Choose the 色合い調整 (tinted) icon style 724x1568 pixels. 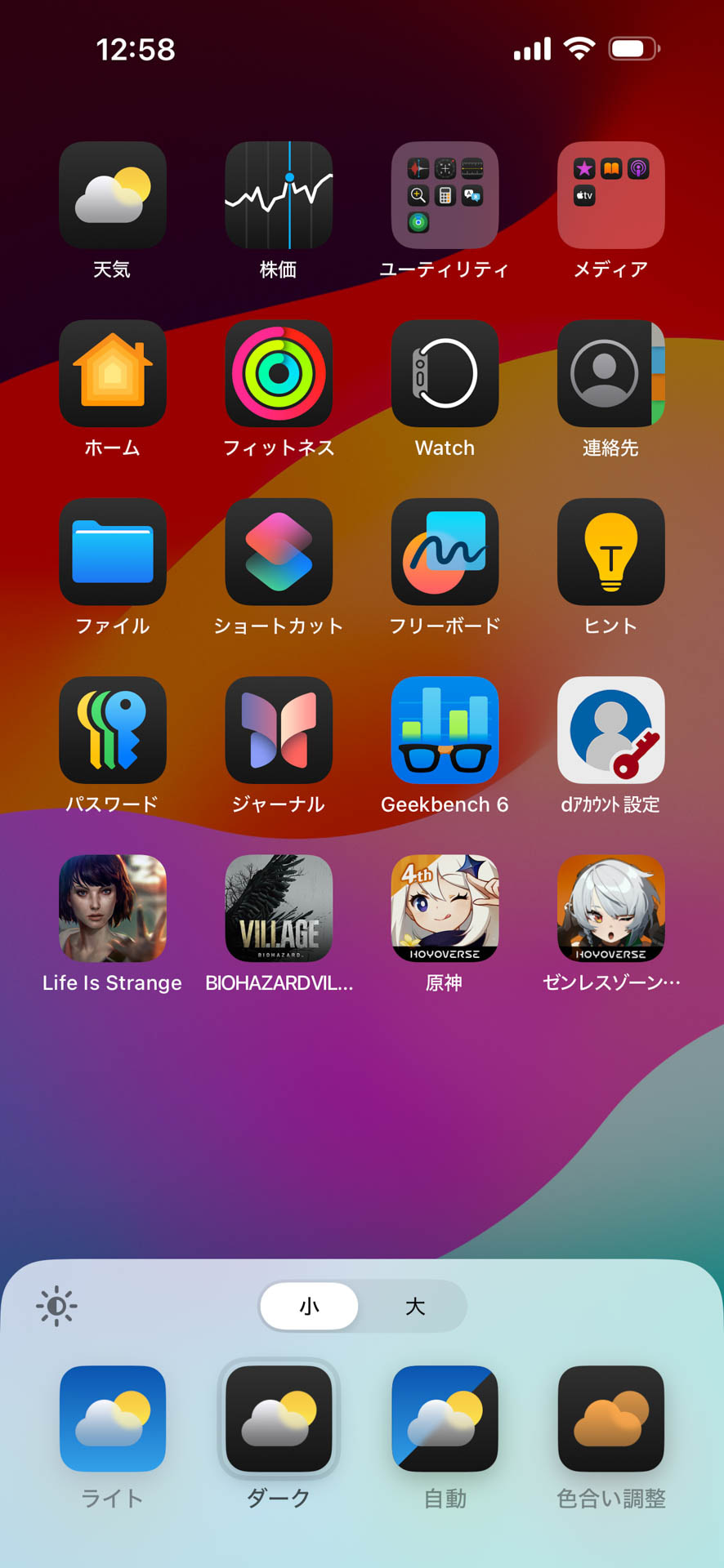[x=610, y=1419]
